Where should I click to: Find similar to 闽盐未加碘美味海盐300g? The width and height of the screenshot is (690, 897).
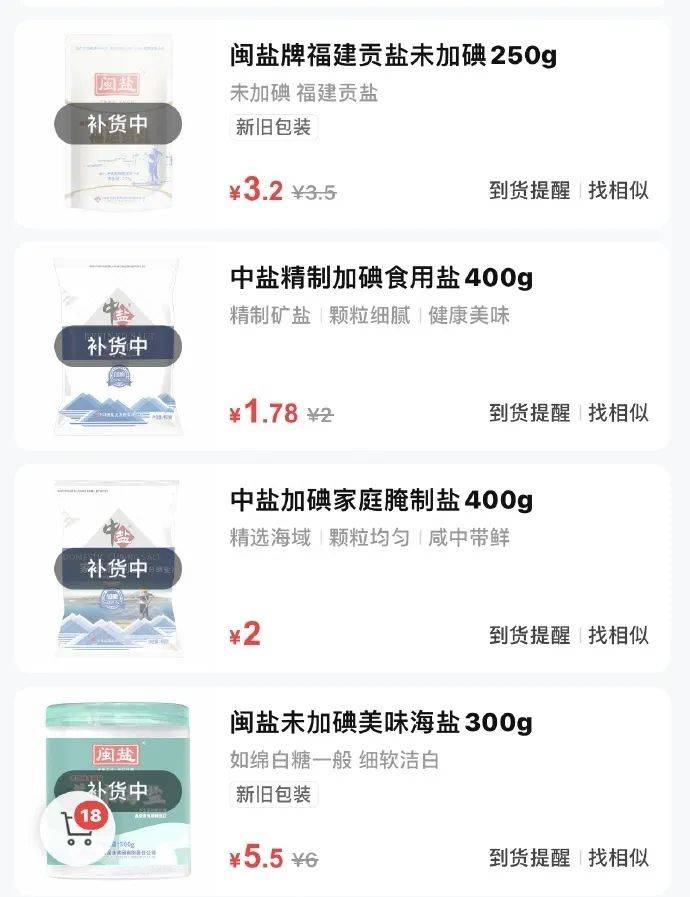tap(618, 857)
